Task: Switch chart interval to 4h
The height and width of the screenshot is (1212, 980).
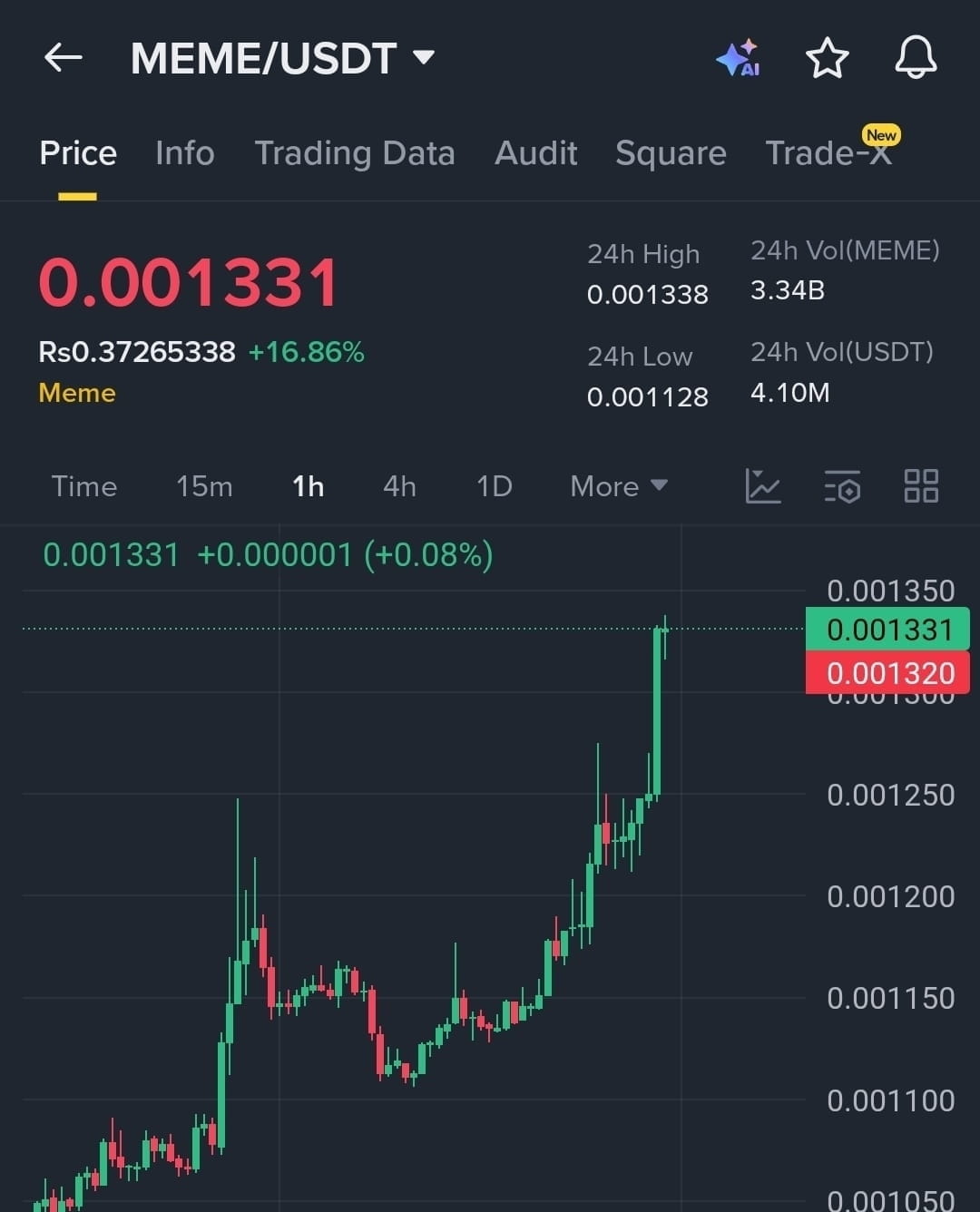Action: 399,486
